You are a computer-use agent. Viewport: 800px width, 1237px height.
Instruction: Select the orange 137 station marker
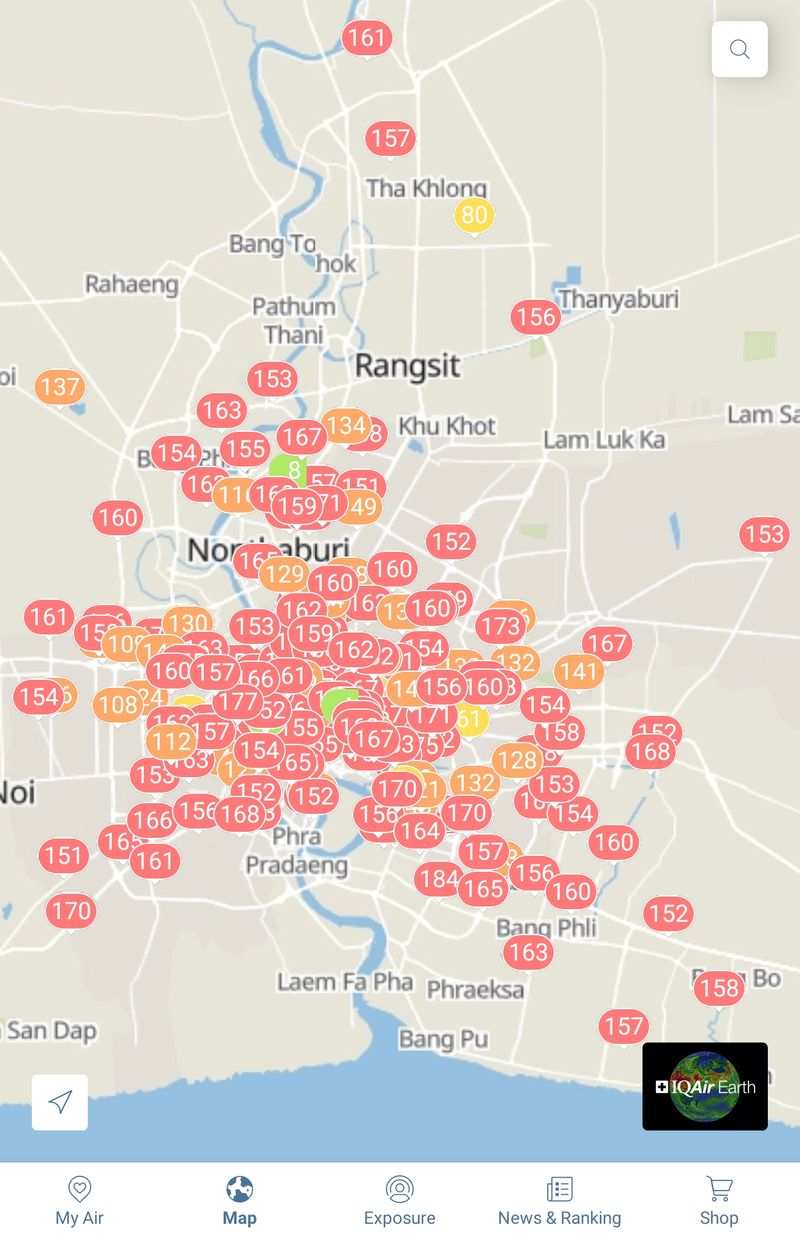(59, 387)
